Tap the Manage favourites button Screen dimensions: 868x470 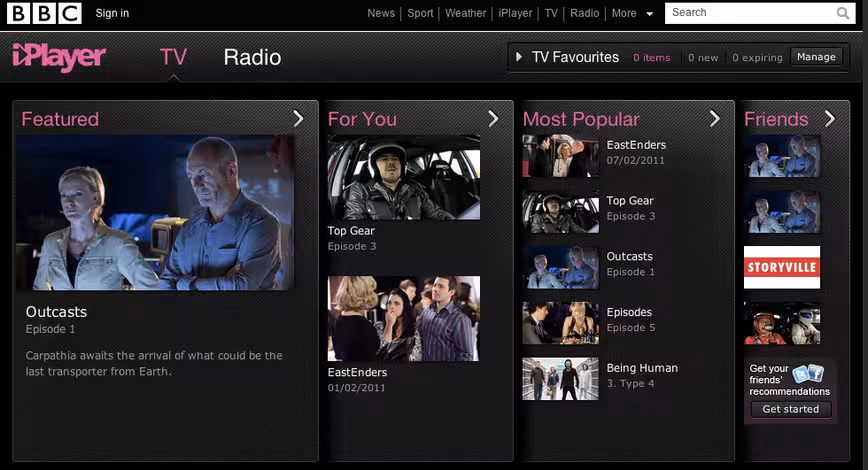816,57
